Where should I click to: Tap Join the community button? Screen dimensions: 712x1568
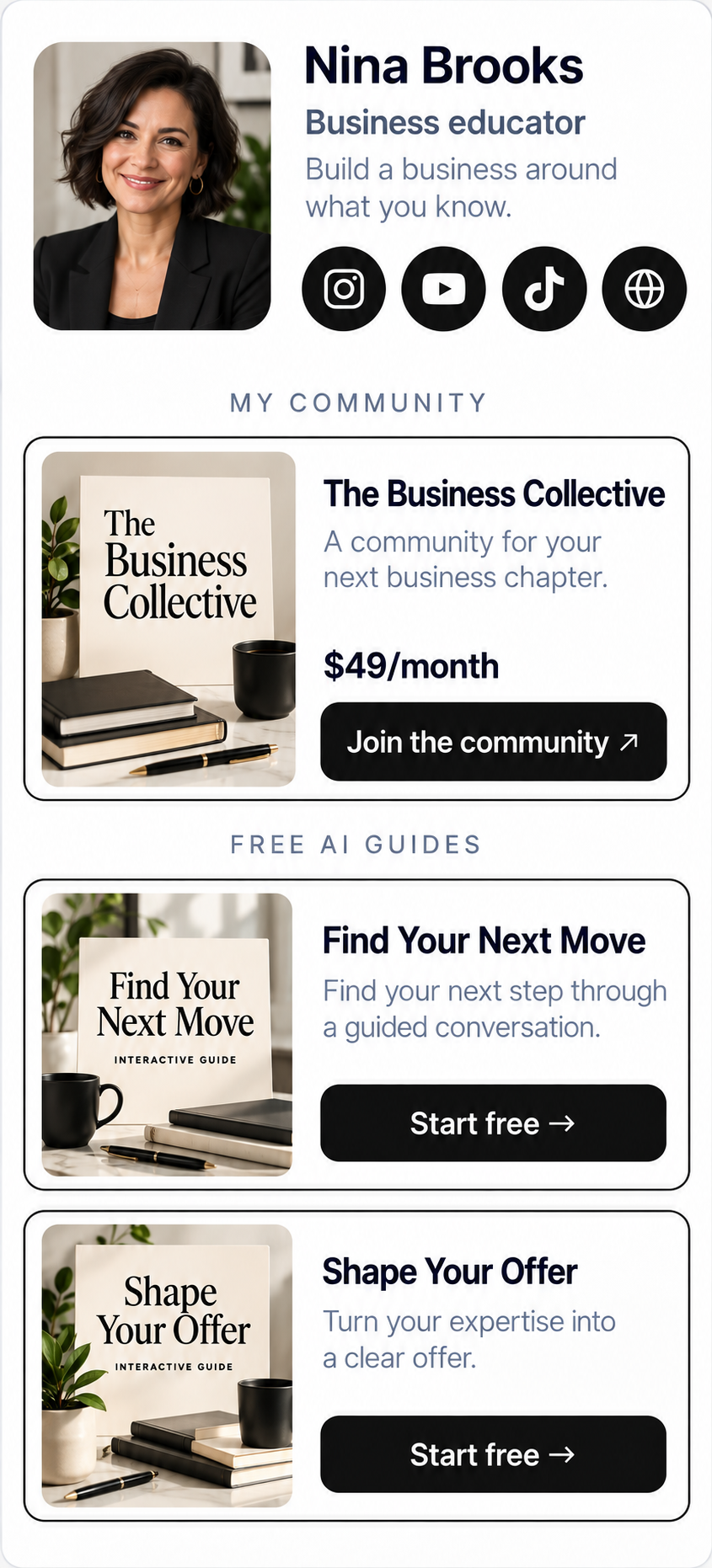494,742
